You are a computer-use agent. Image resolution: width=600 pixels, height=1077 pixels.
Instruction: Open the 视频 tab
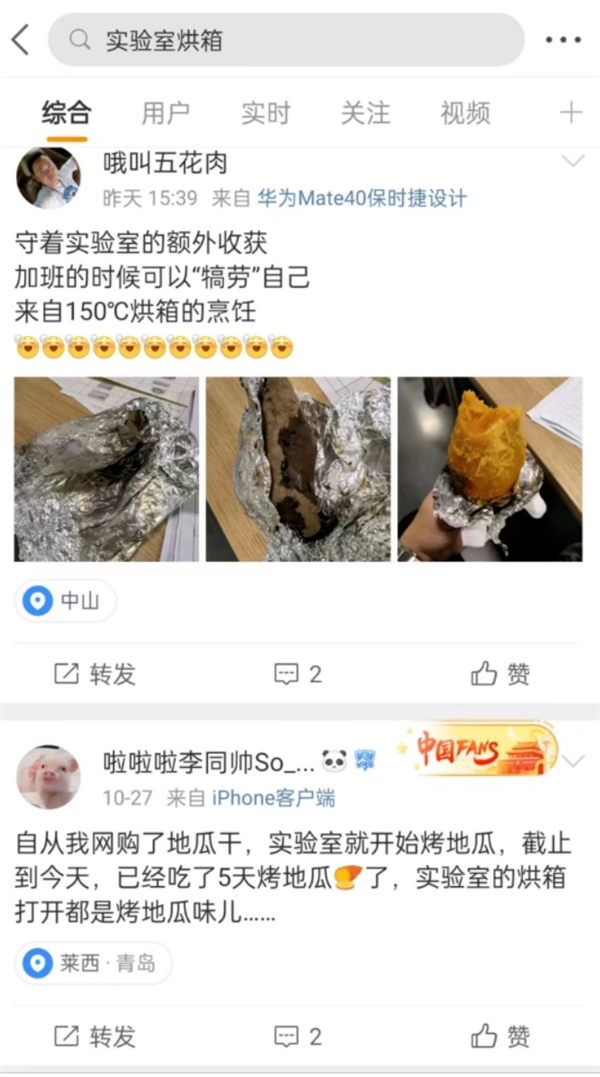tap(465, 113)
